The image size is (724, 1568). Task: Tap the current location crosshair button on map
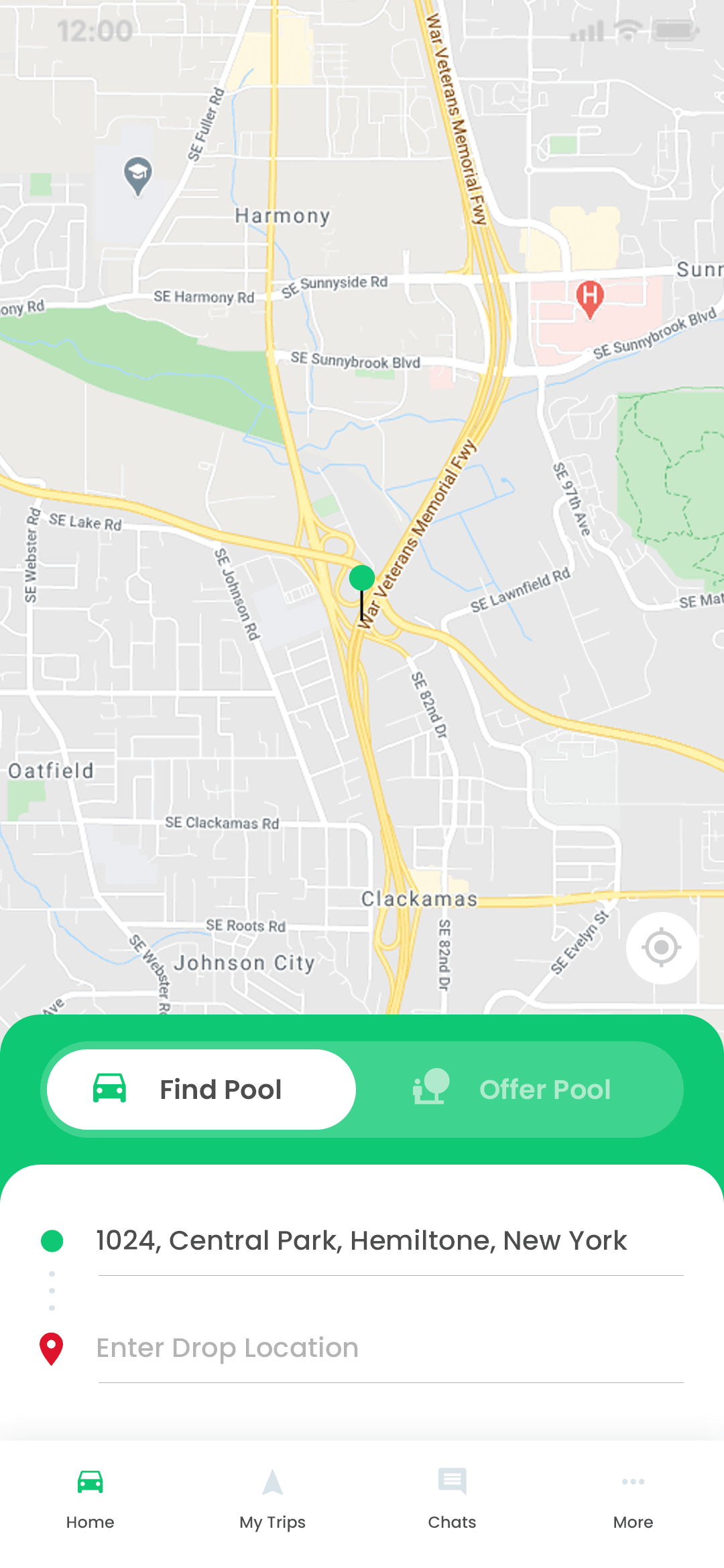point(660,946)
